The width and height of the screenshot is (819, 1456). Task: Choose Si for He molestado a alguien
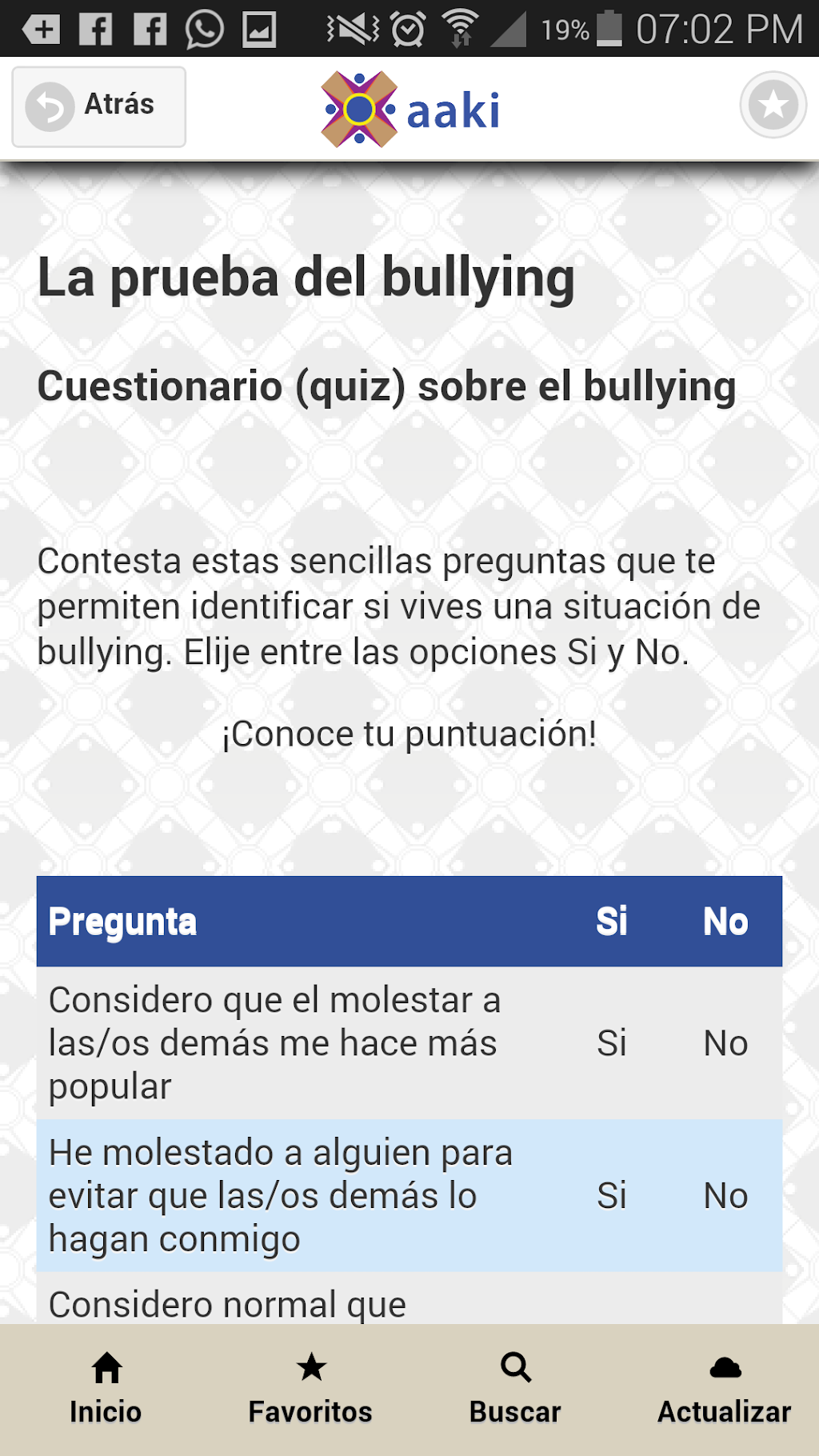point(611,1196)
